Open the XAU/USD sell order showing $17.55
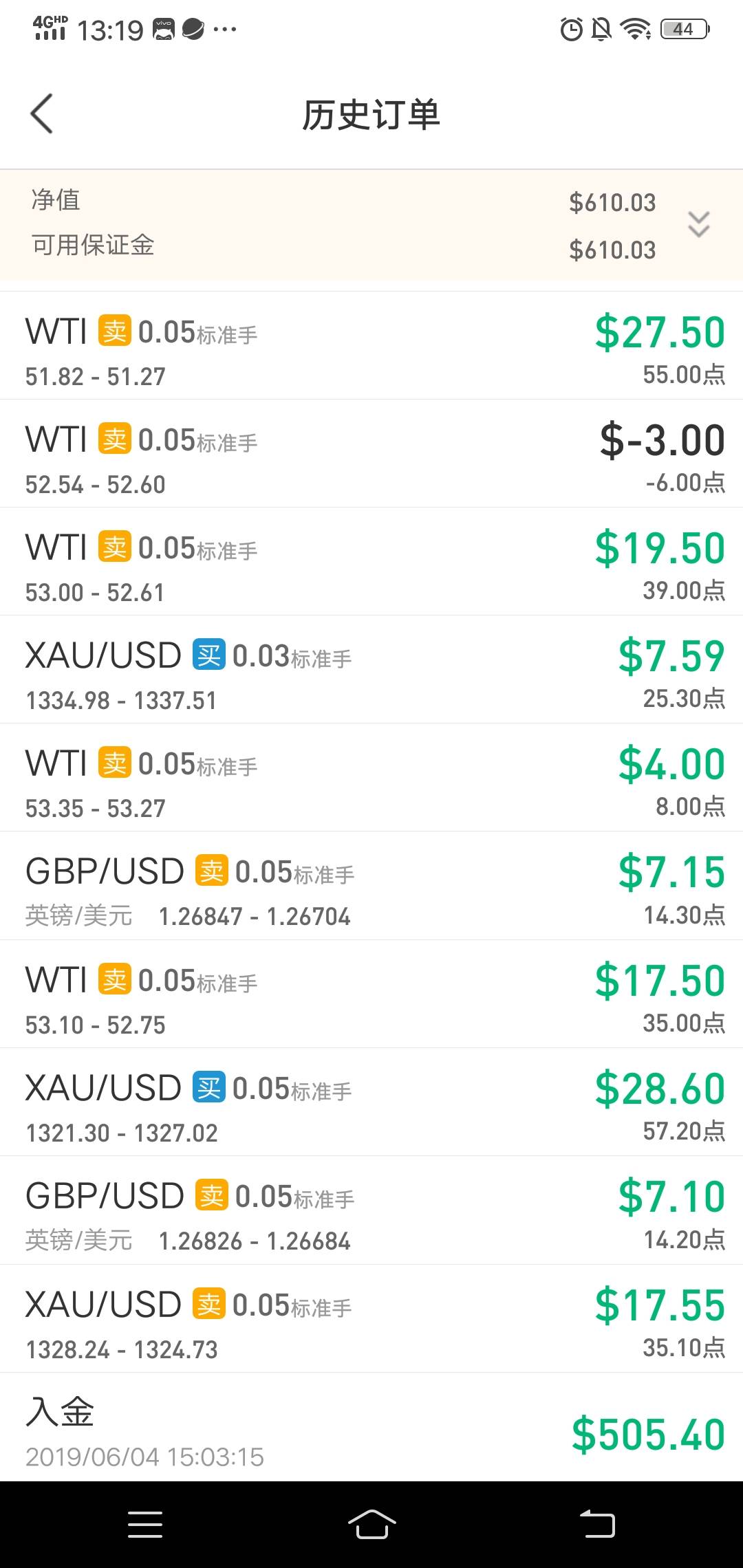 pos(371,1319)
